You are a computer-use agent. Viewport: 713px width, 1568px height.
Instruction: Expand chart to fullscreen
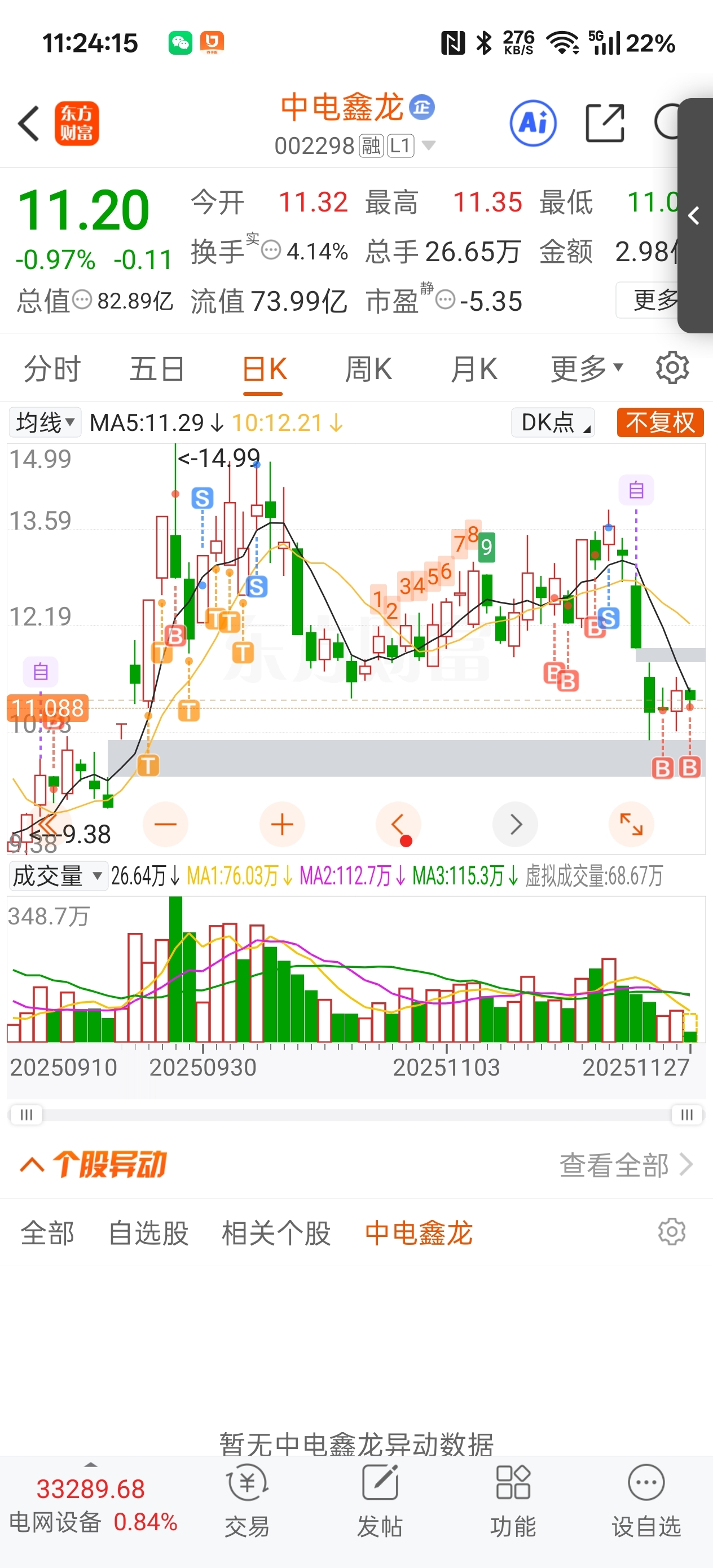(631, 825)
